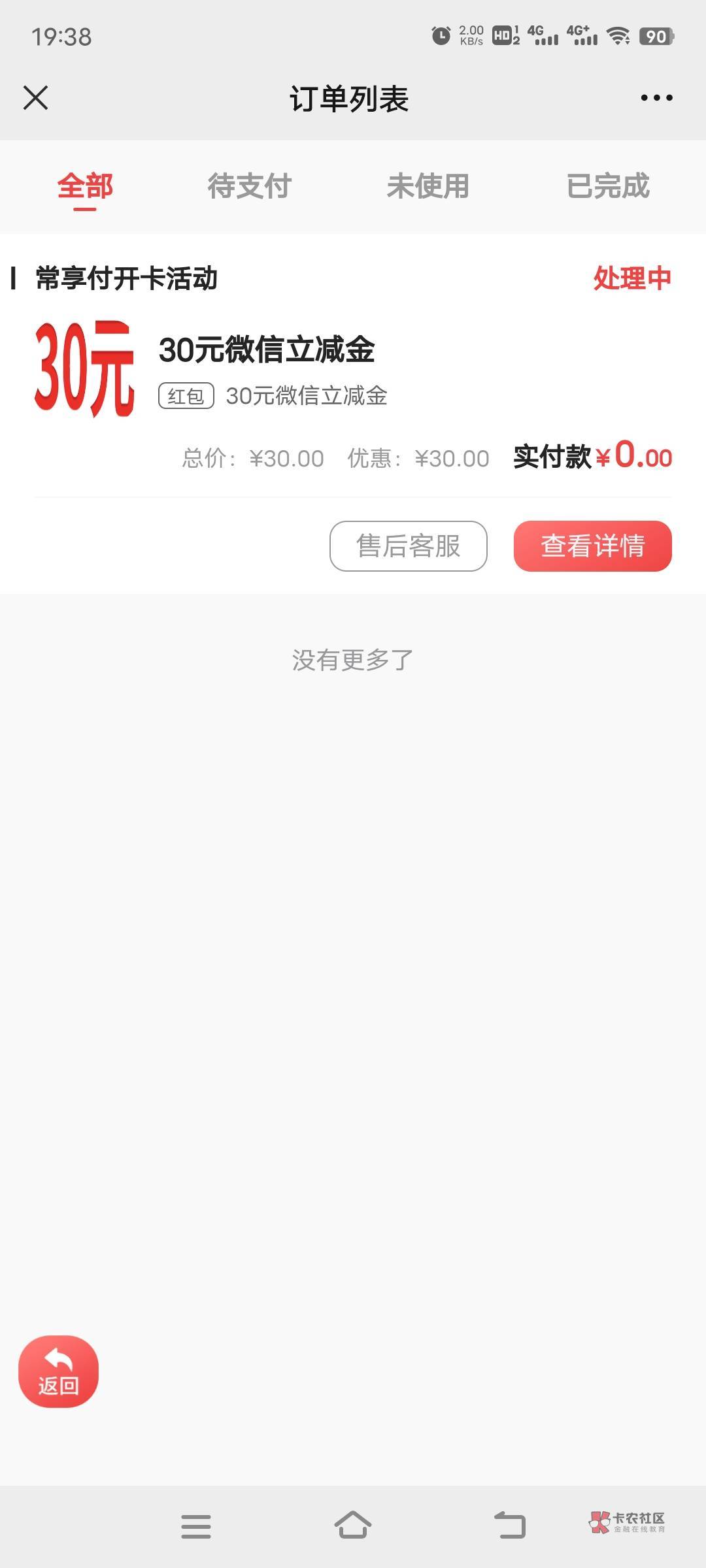Select the 全部 tab

coord(85,186)
